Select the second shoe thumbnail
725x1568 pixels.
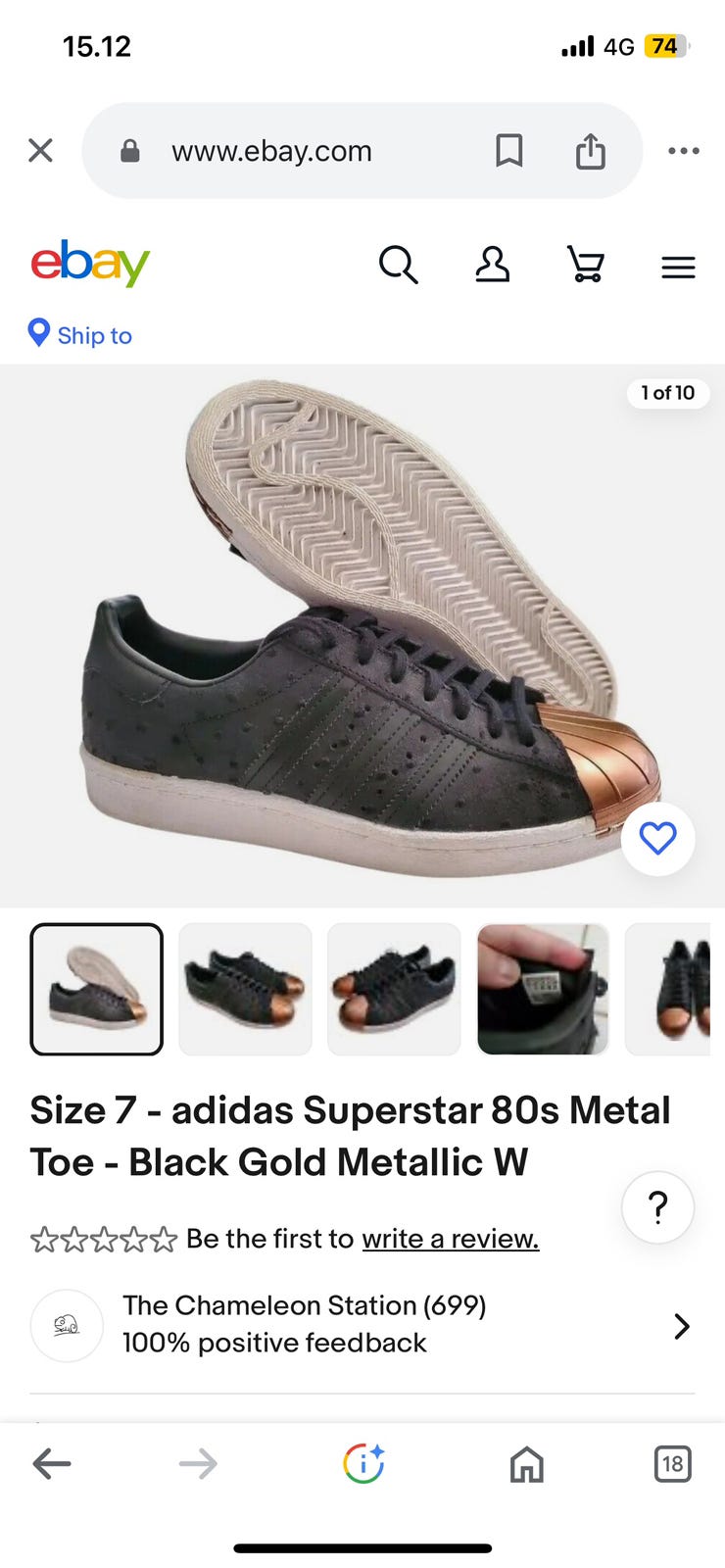coord(245,989)
